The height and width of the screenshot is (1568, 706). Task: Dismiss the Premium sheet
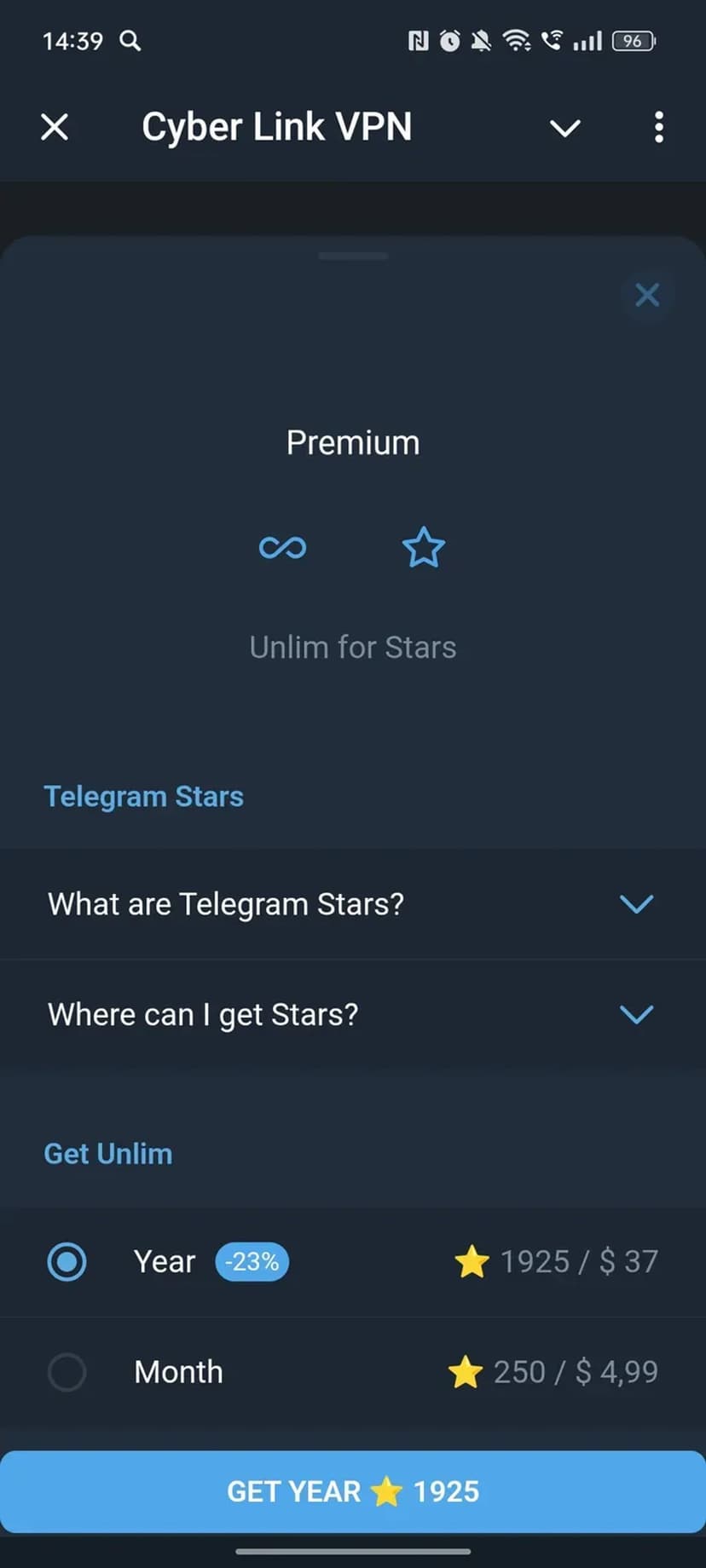pos(647,295)
